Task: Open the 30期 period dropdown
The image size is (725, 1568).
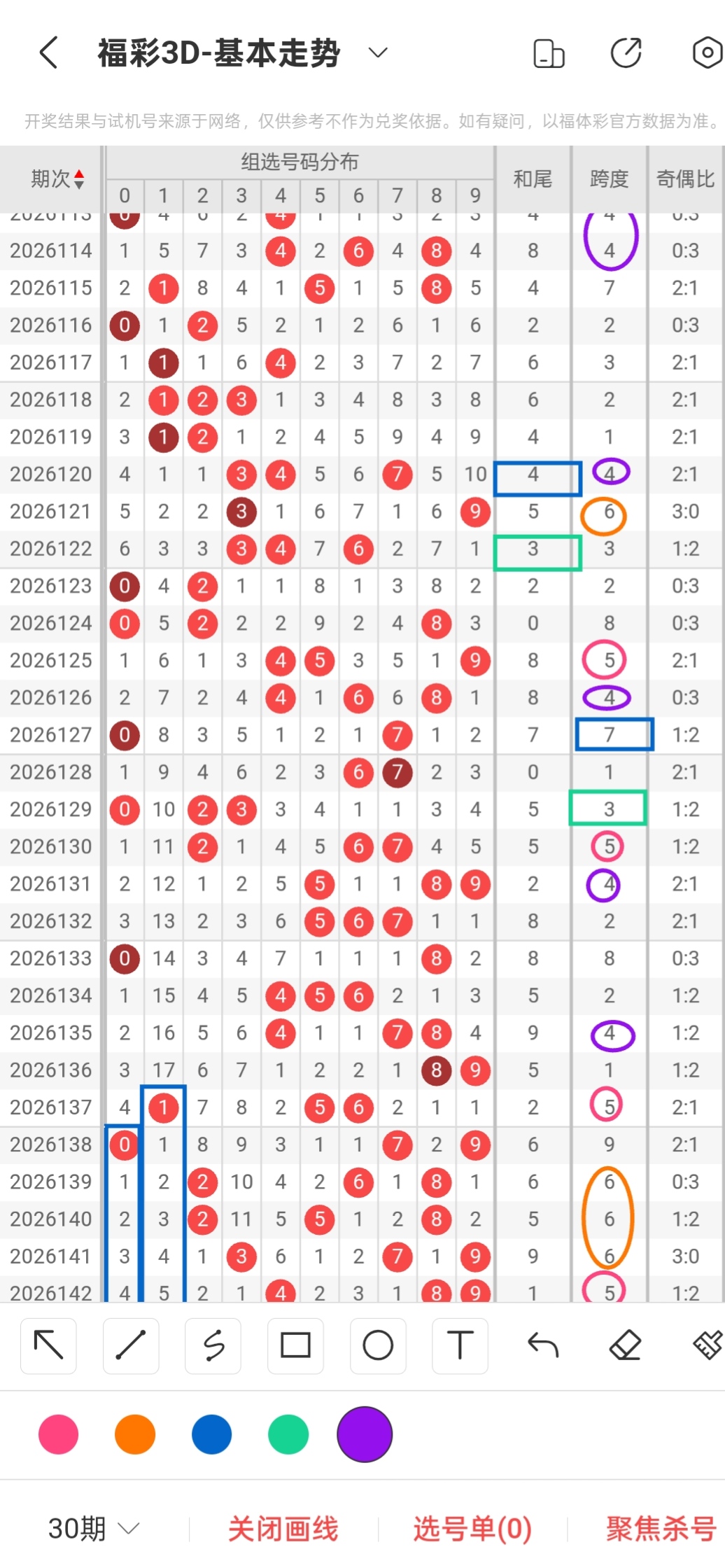Action: [94, 1529]
